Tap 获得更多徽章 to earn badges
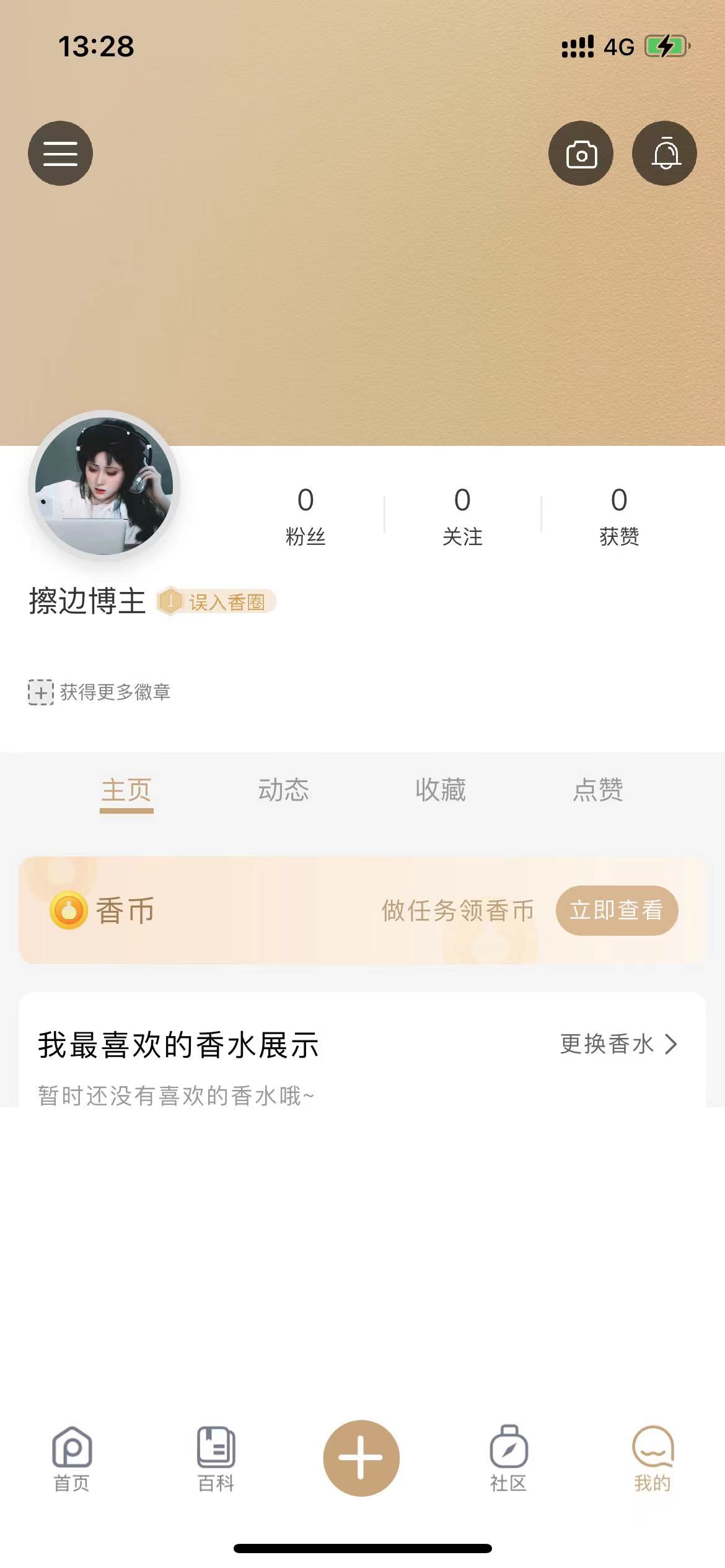Screen dimensions: 725x1568 100,692
